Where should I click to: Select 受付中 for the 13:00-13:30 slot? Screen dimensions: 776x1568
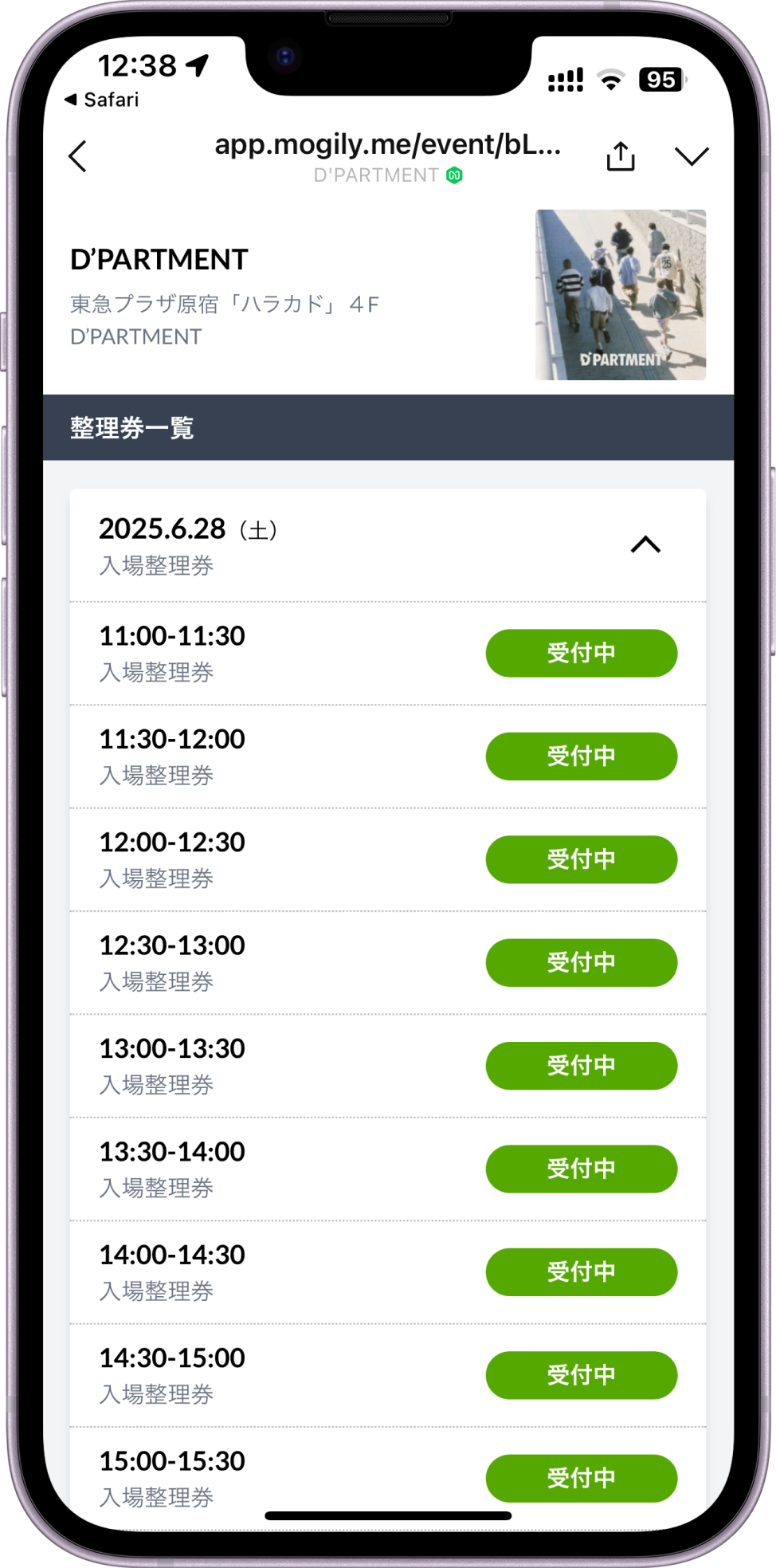click(x=582, y=1066)
